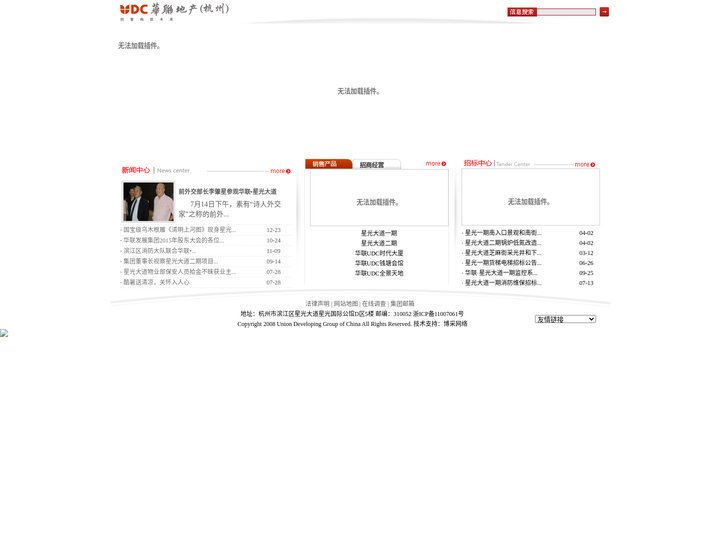The width and height of the screenshot is (720, 540).
Task: Read the 华联发展集团2015年股东大会 news item
Action: (174, 240)
